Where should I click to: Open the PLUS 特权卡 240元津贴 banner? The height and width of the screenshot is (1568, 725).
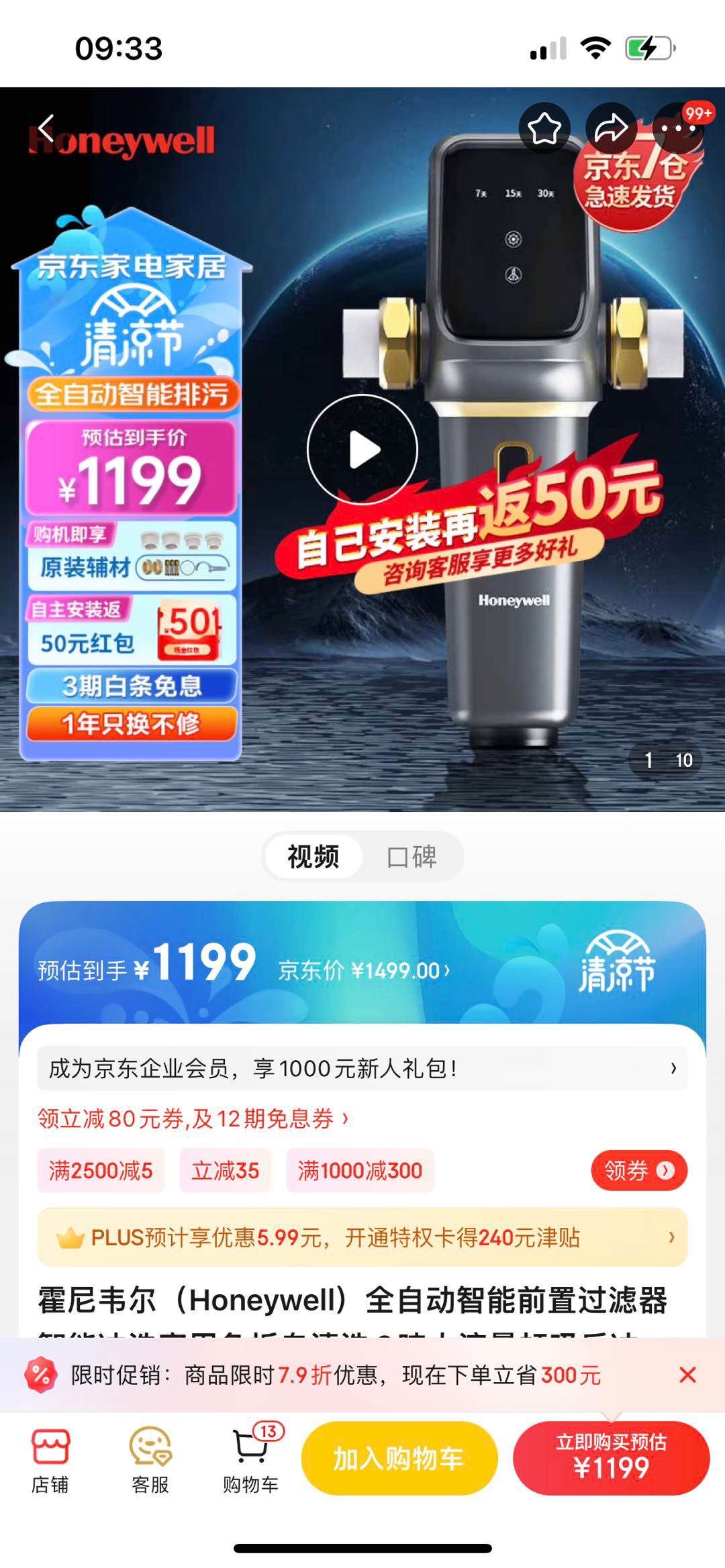[x=362, y=1238]
